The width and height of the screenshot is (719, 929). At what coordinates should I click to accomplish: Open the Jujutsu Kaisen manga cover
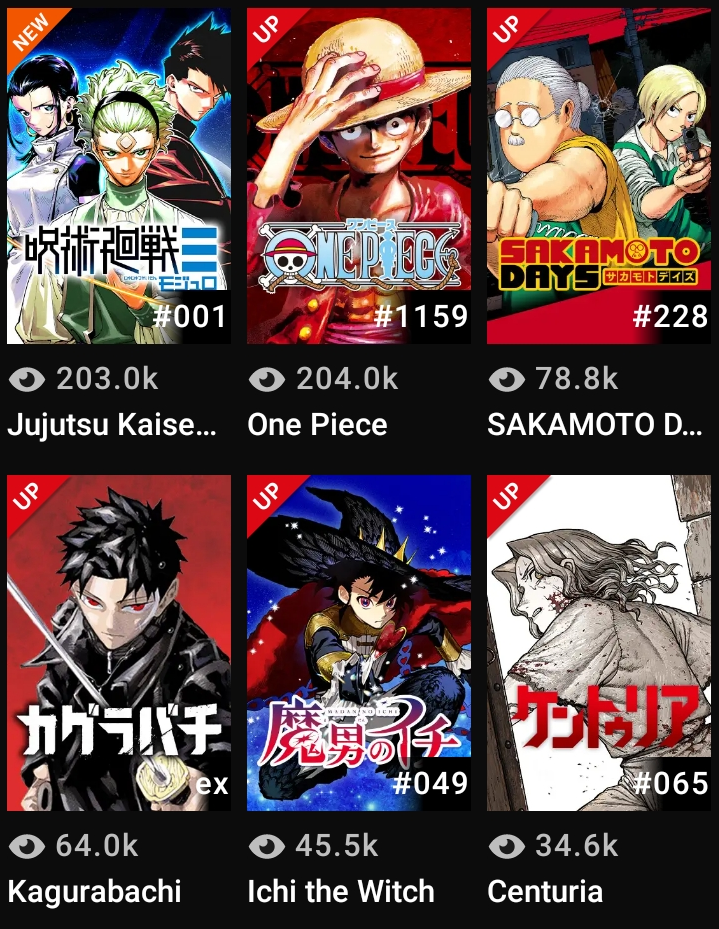coord(119,177)
